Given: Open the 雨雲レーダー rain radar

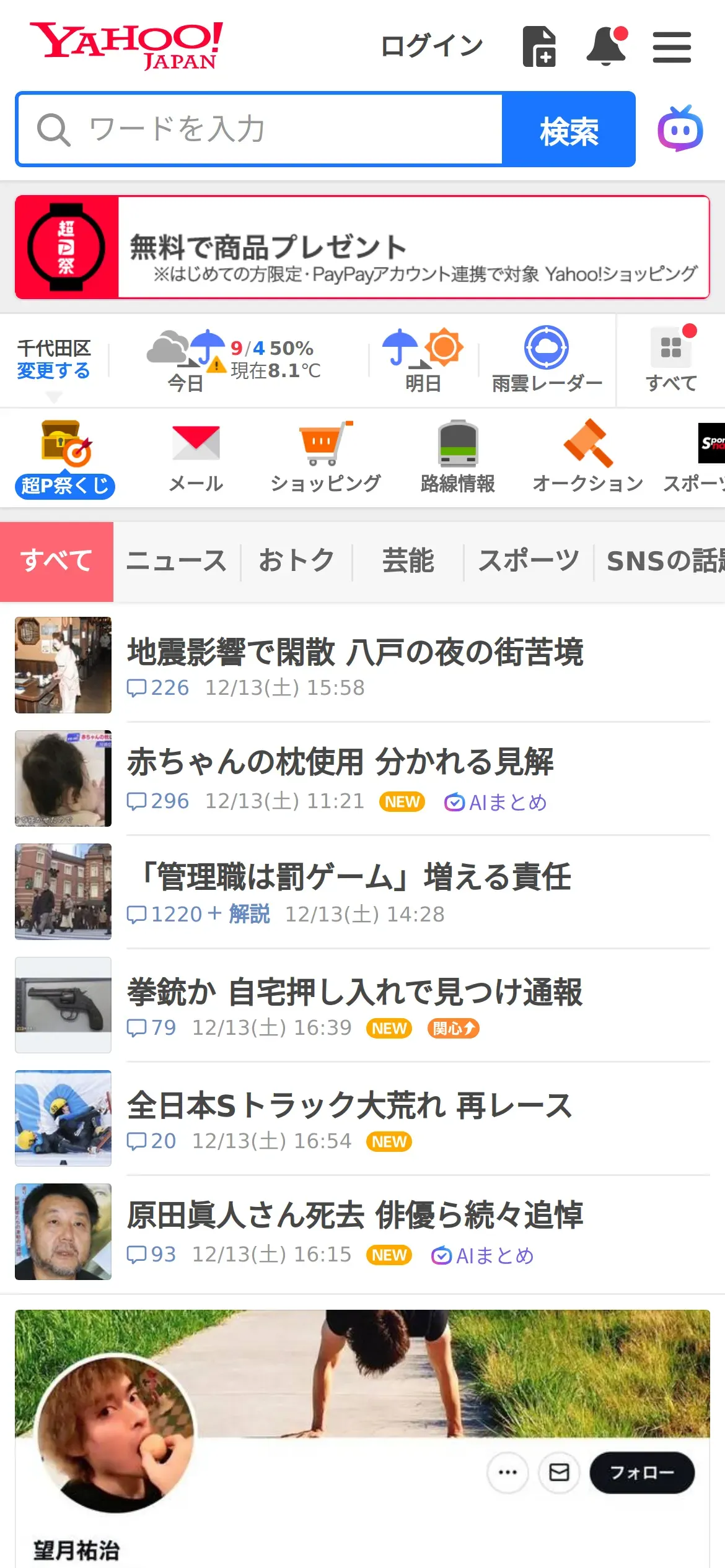Looking at the screenshot, I should 547,360.
